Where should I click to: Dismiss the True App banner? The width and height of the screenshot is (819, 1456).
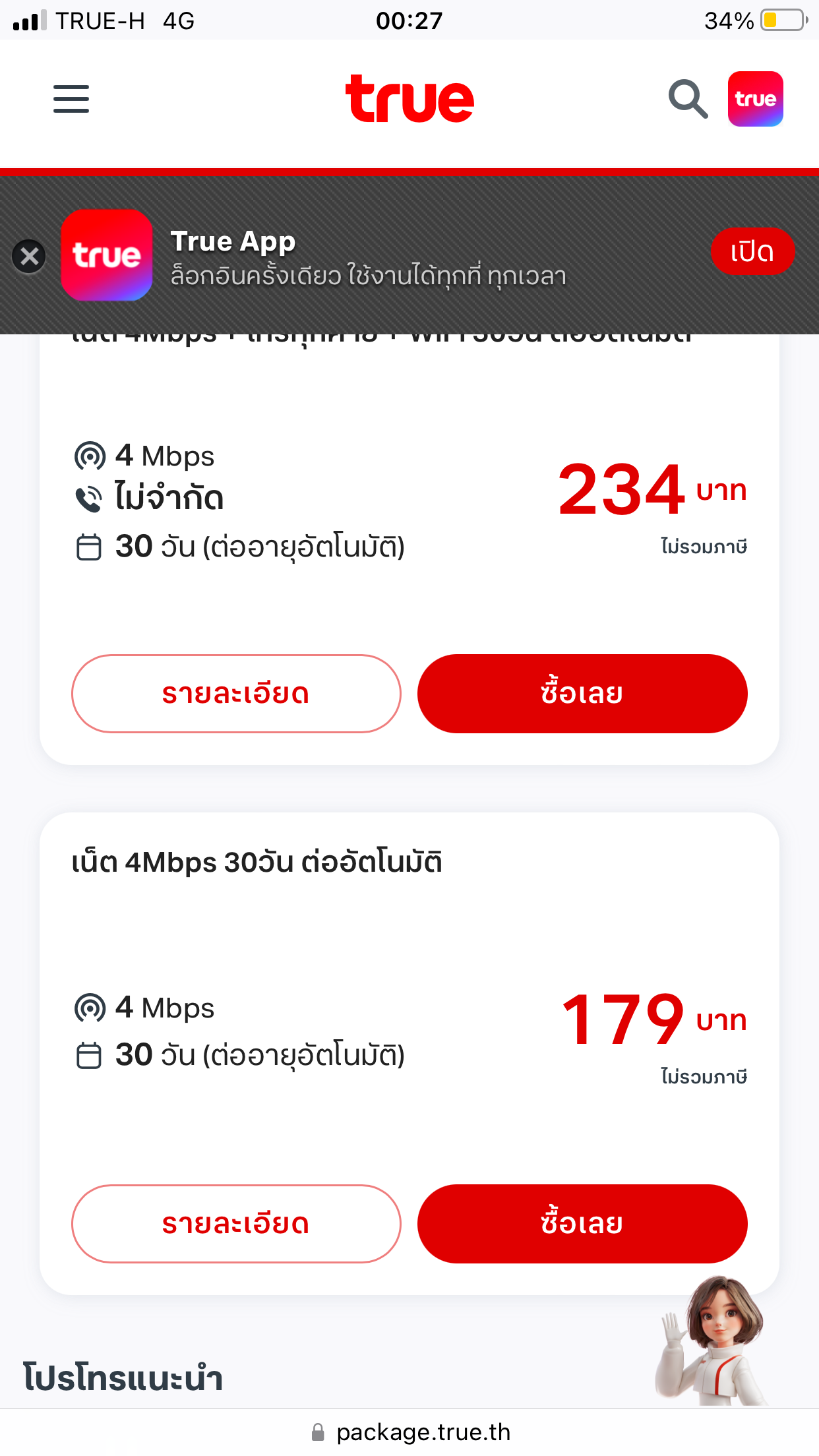(x=29, y=256)
